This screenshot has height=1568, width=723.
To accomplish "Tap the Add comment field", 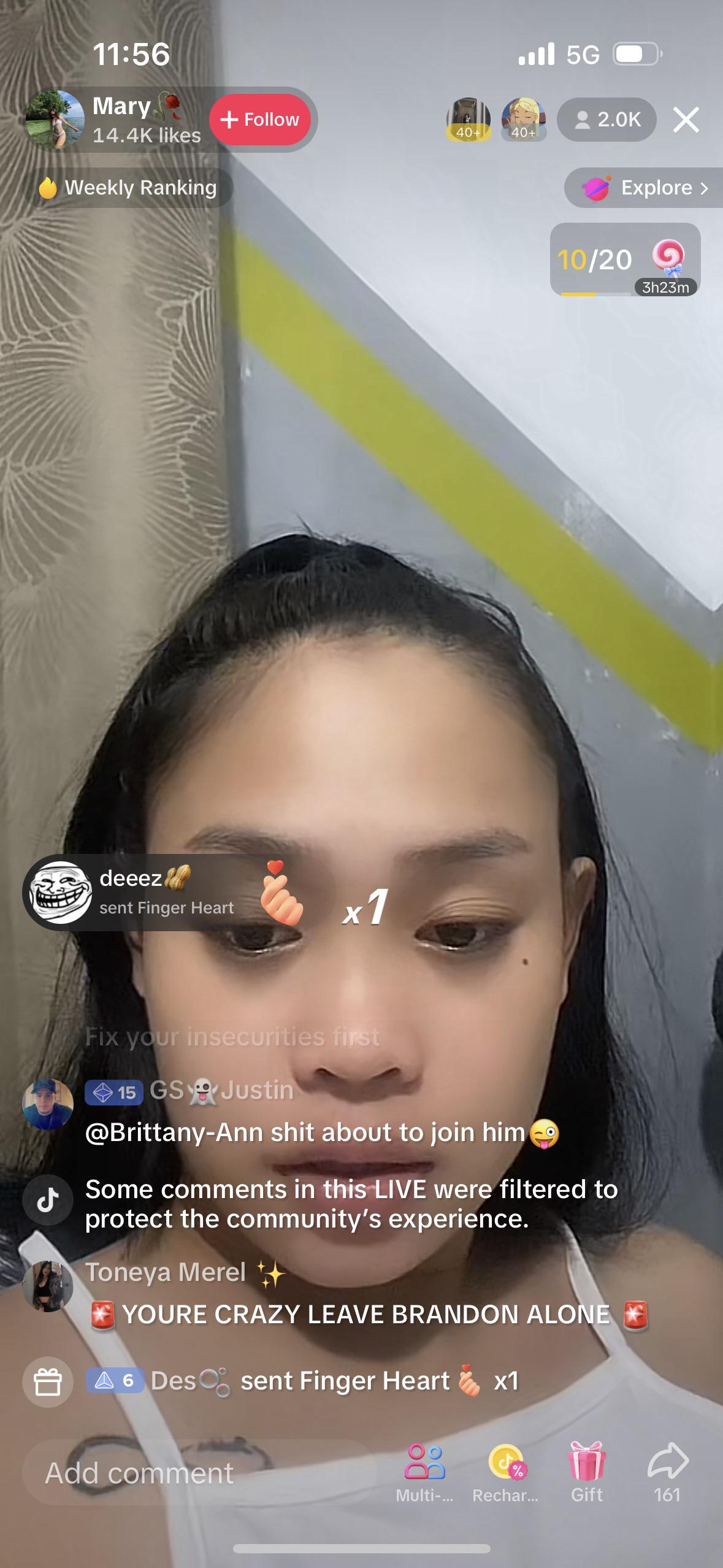I will coord(196,1472).
